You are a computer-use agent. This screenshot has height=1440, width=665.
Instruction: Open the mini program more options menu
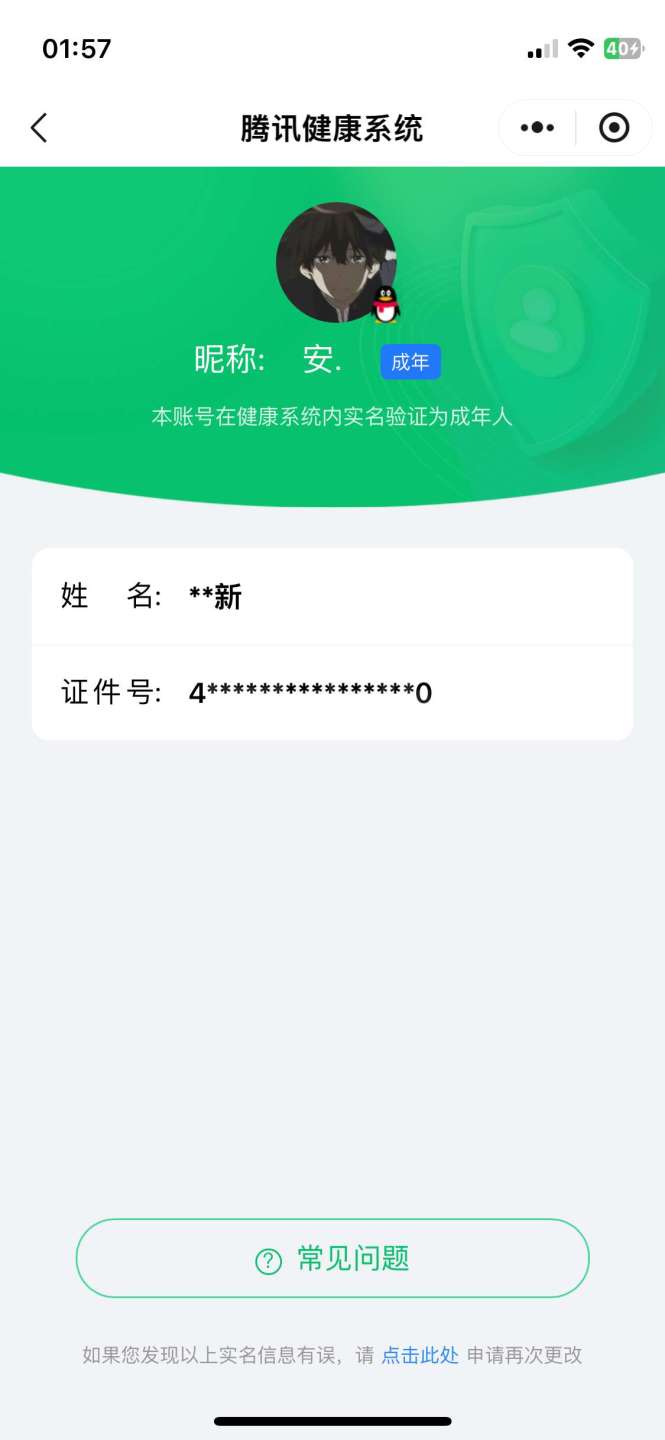click(538, 128)
